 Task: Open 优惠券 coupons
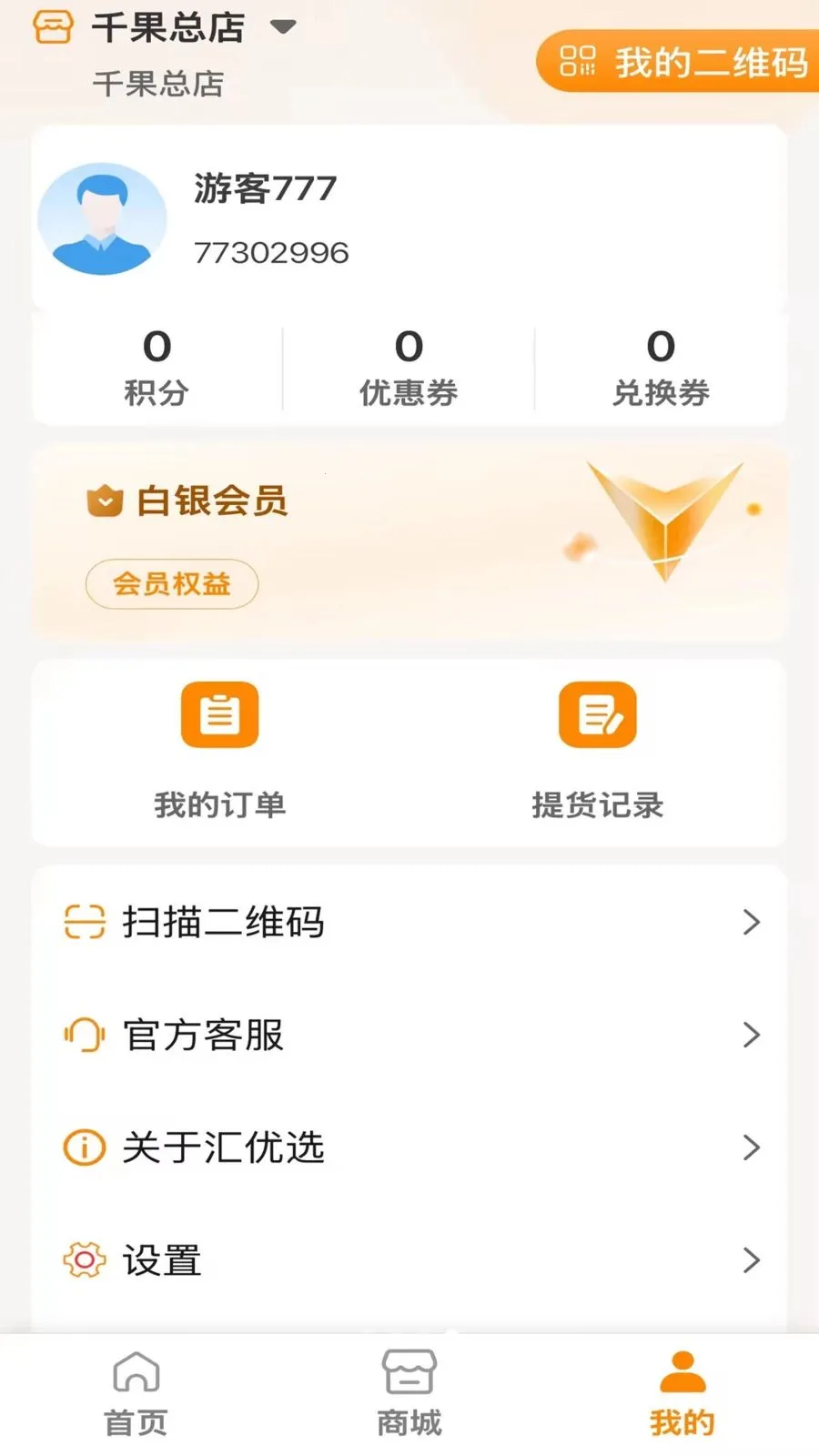(409, 368)
